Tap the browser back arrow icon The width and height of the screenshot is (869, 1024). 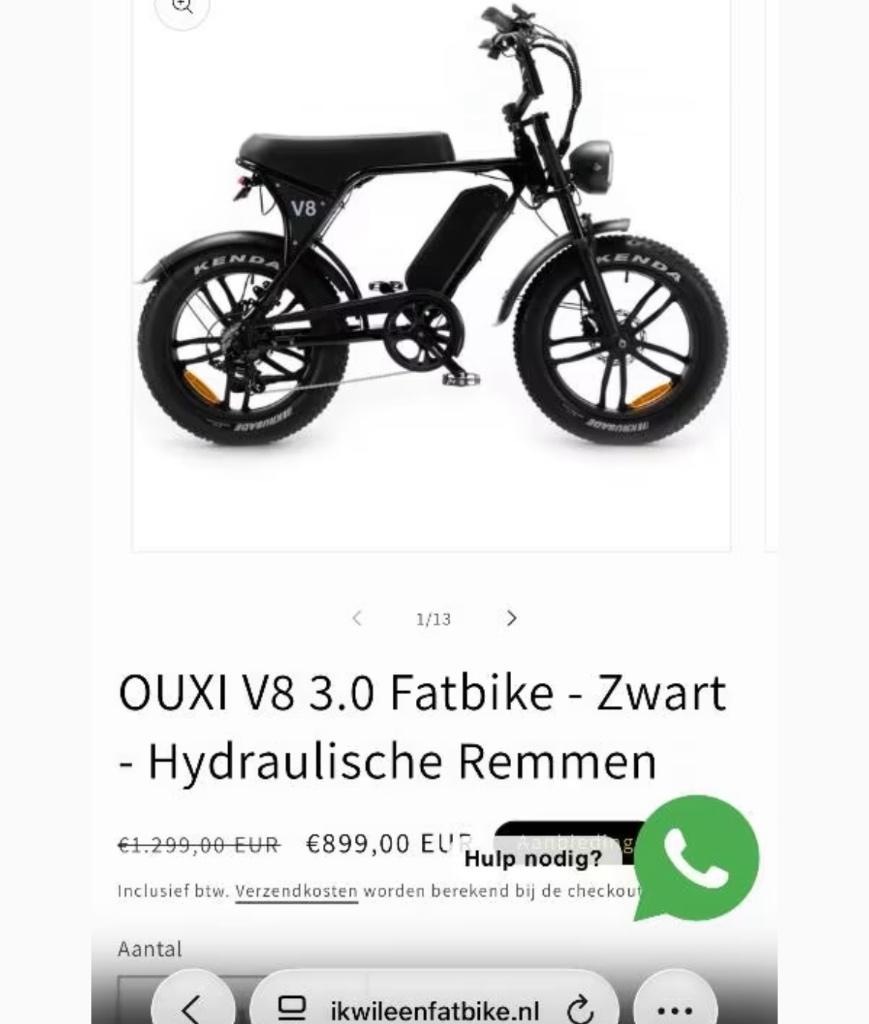click(x=193, y=1008)
